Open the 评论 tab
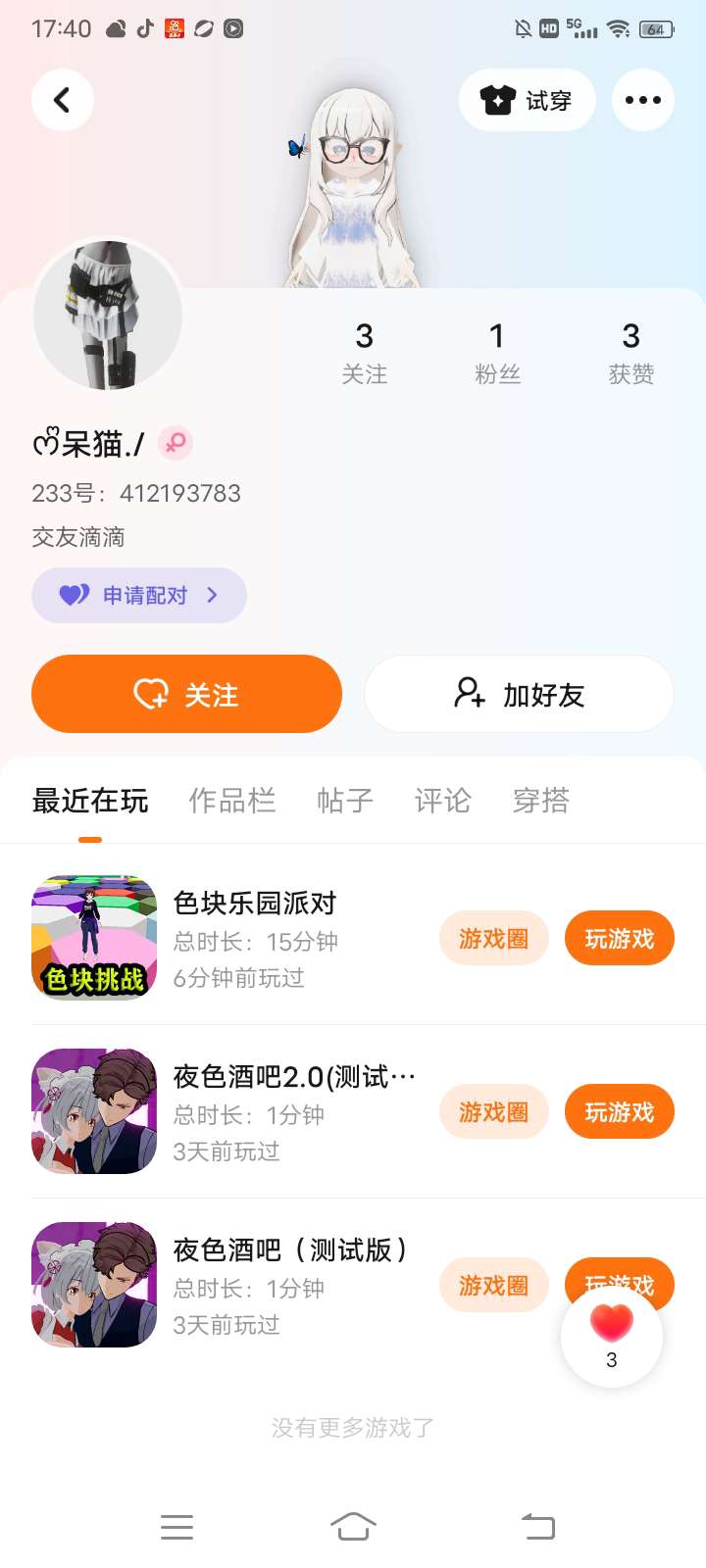 pyautogui.click(x=442, y=801)
